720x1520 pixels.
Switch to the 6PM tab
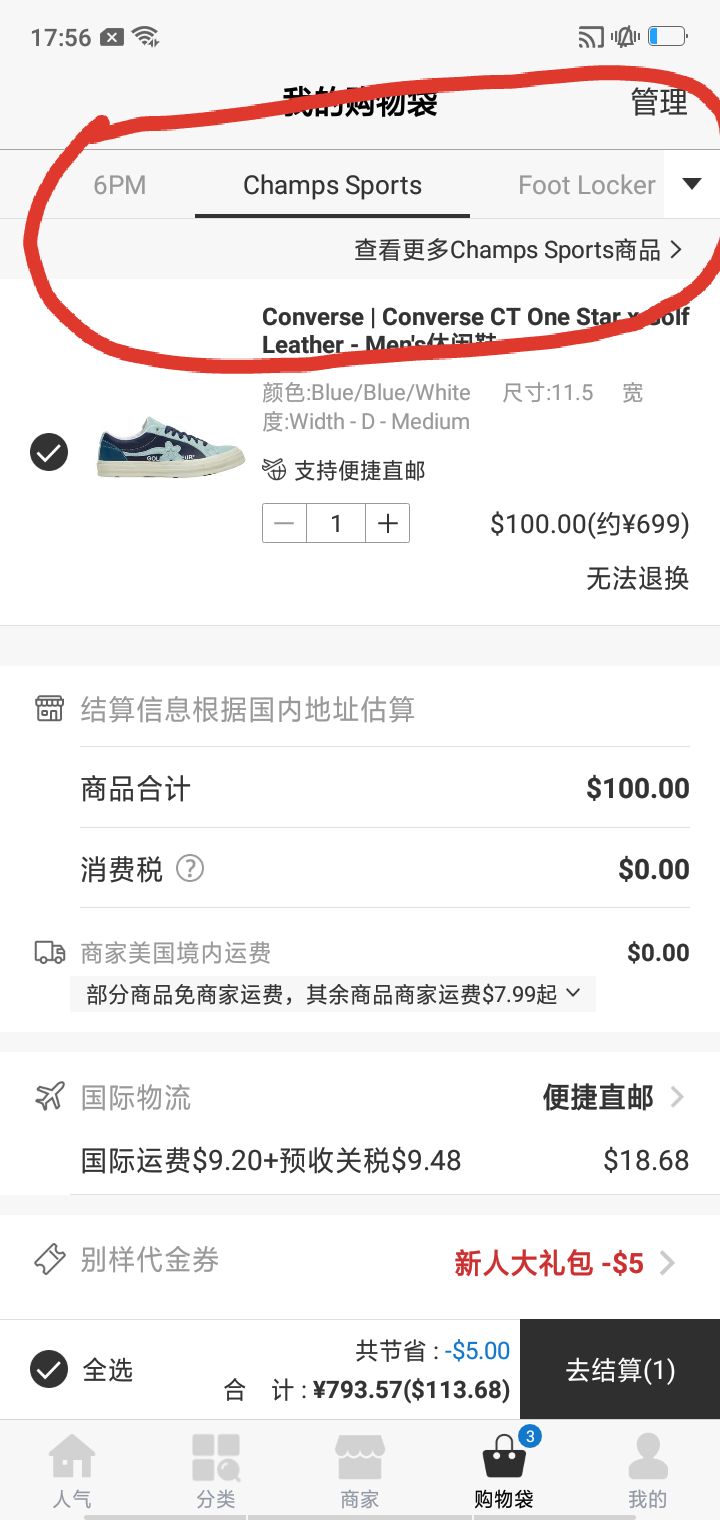coord(119,184)
